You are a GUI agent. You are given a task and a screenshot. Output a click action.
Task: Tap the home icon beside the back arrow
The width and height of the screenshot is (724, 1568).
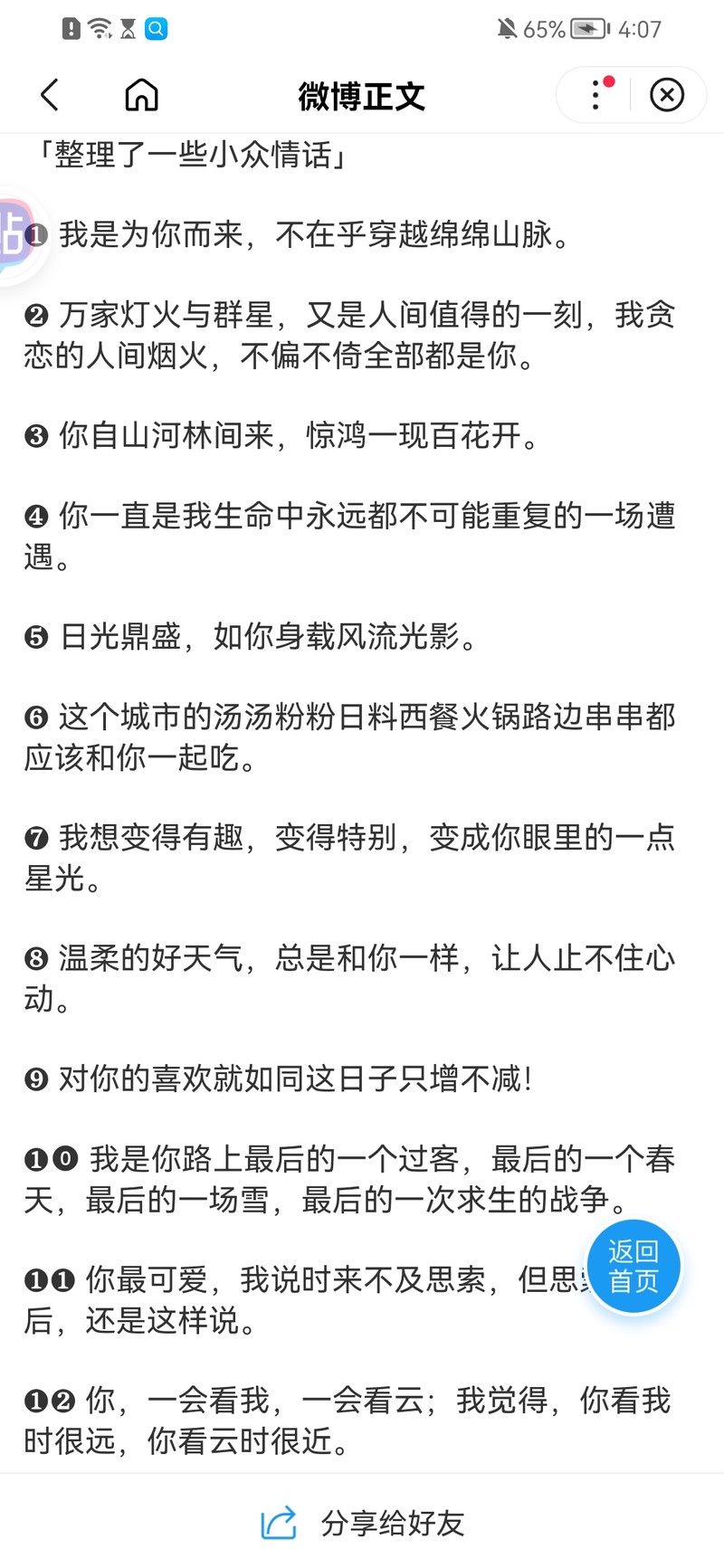pyautogui.click(x=141, y=95)
